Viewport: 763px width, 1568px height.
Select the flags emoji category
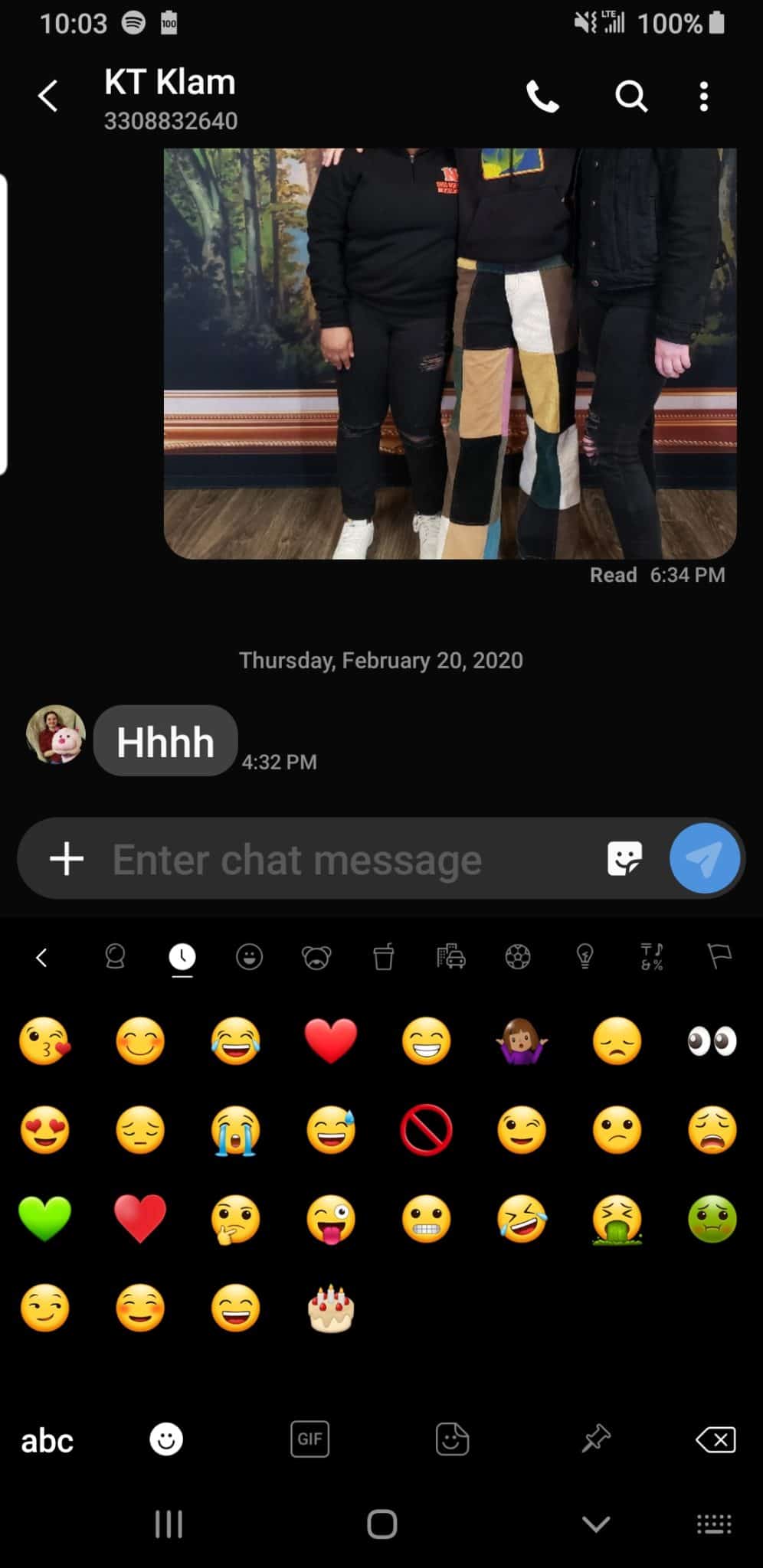tap(719, 957)
